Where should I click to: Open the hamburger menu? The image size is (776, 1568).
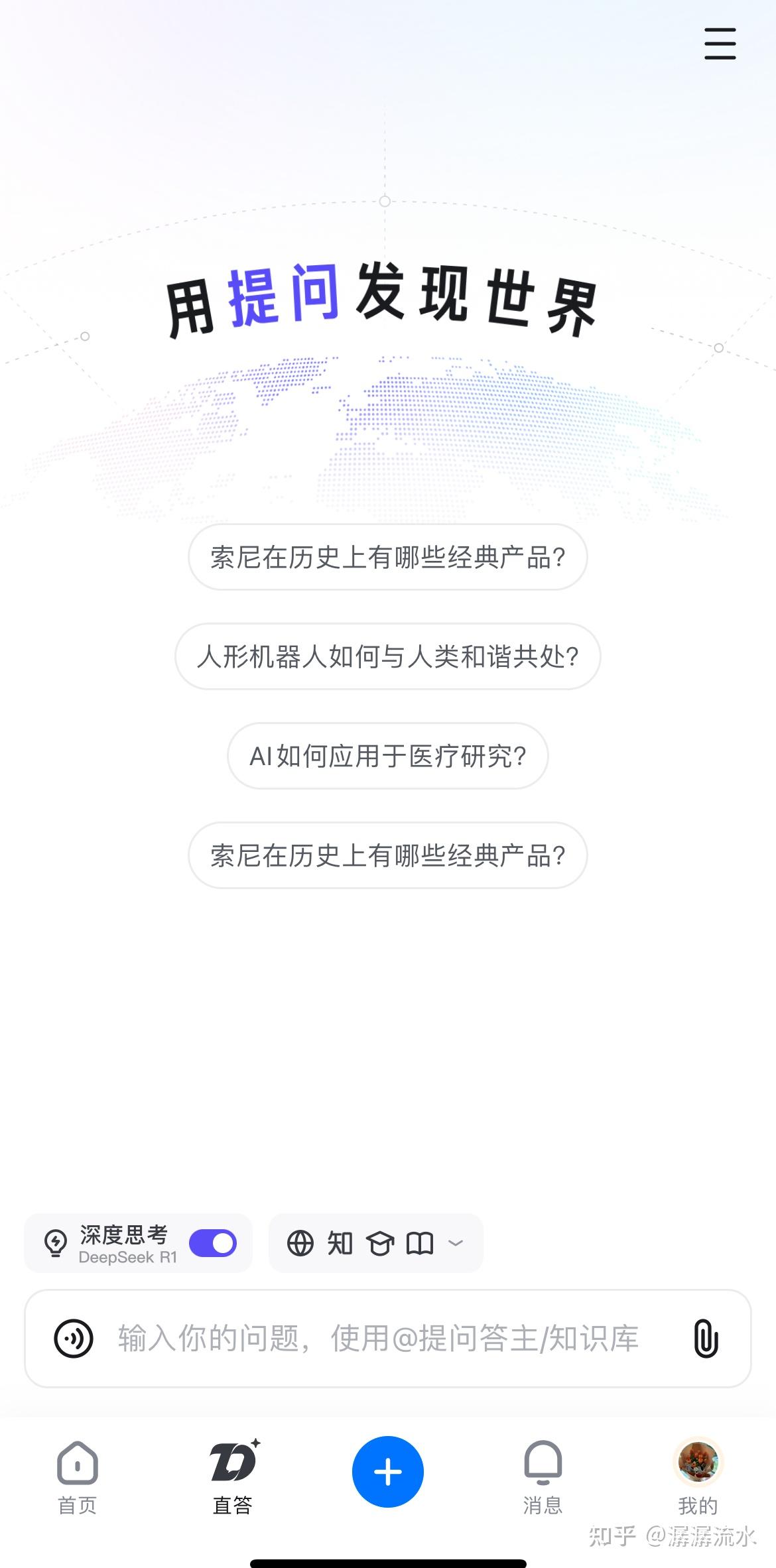(720, 44)
